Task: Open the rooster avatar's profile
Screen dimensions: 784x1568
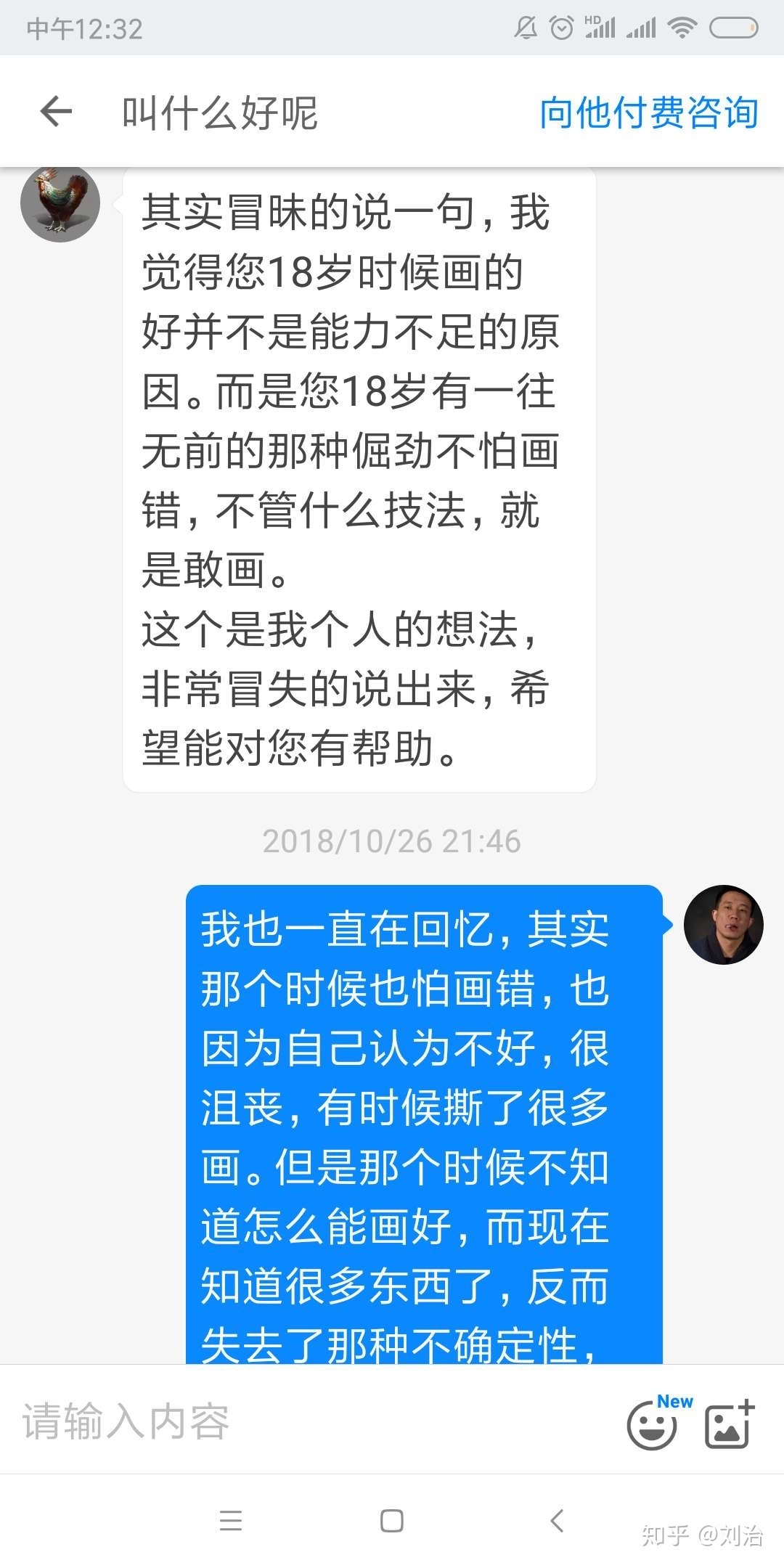Action: pyautogui.click(x=60, y=203)
